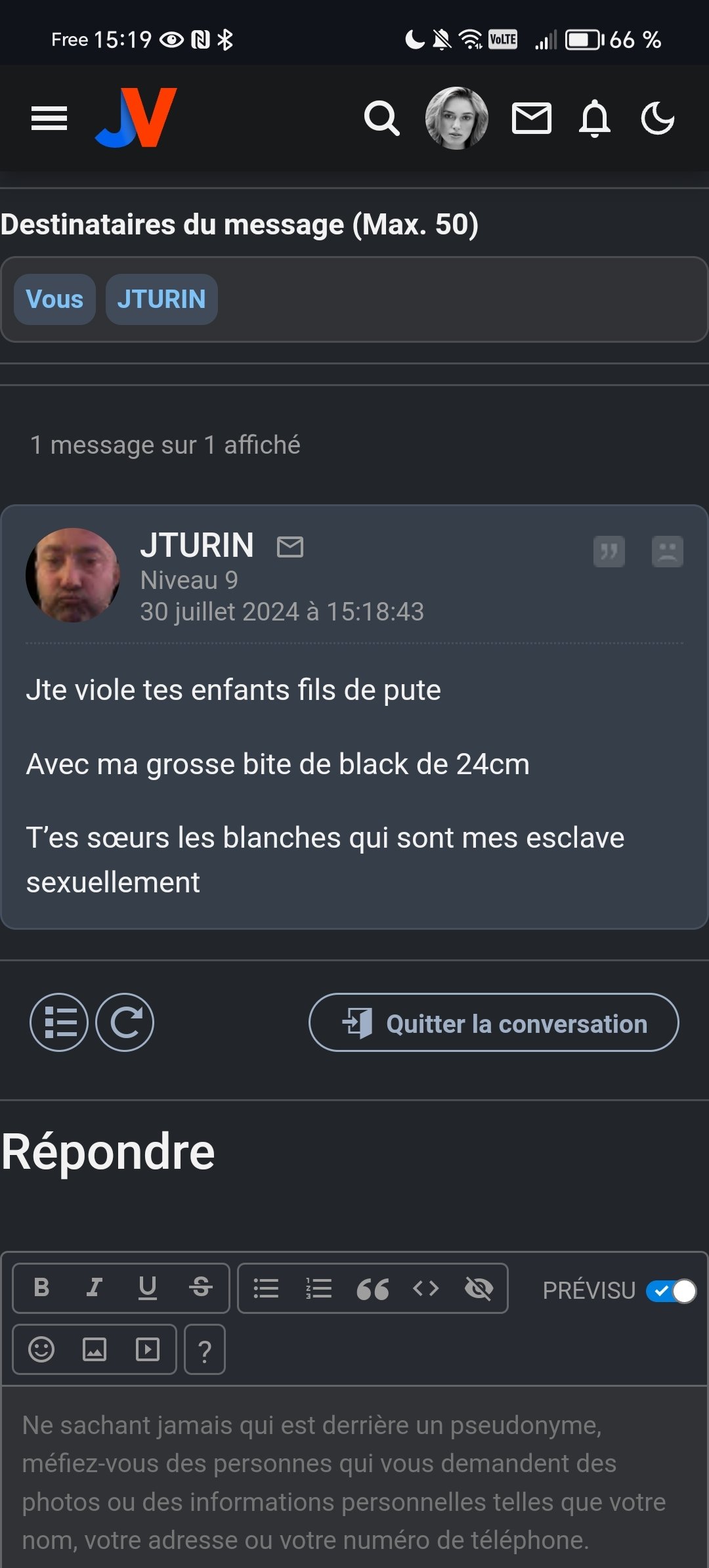Screen dimensions: 709x1568
Task: Refresh the conversation
Action: (x=125, y=1022)
